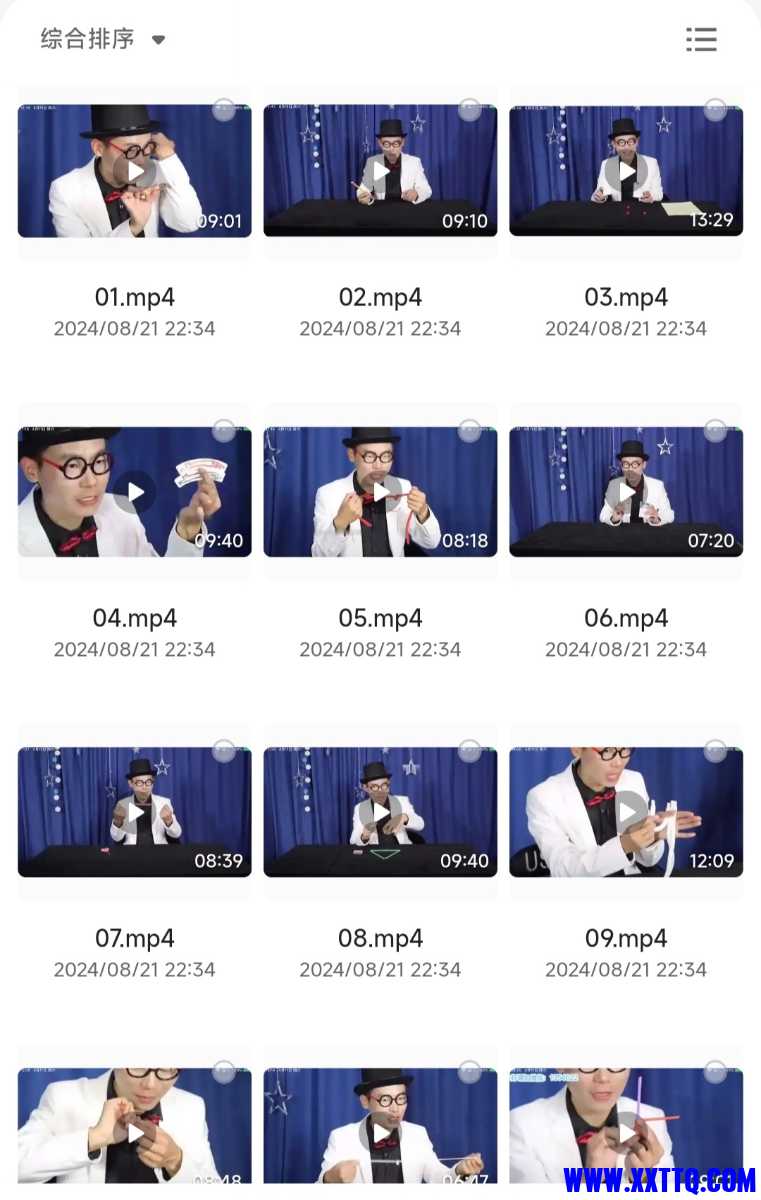The width and height of the screenshot is (761, 1200).
Task: Open video 01.mp4
Action: coord(135,171)
